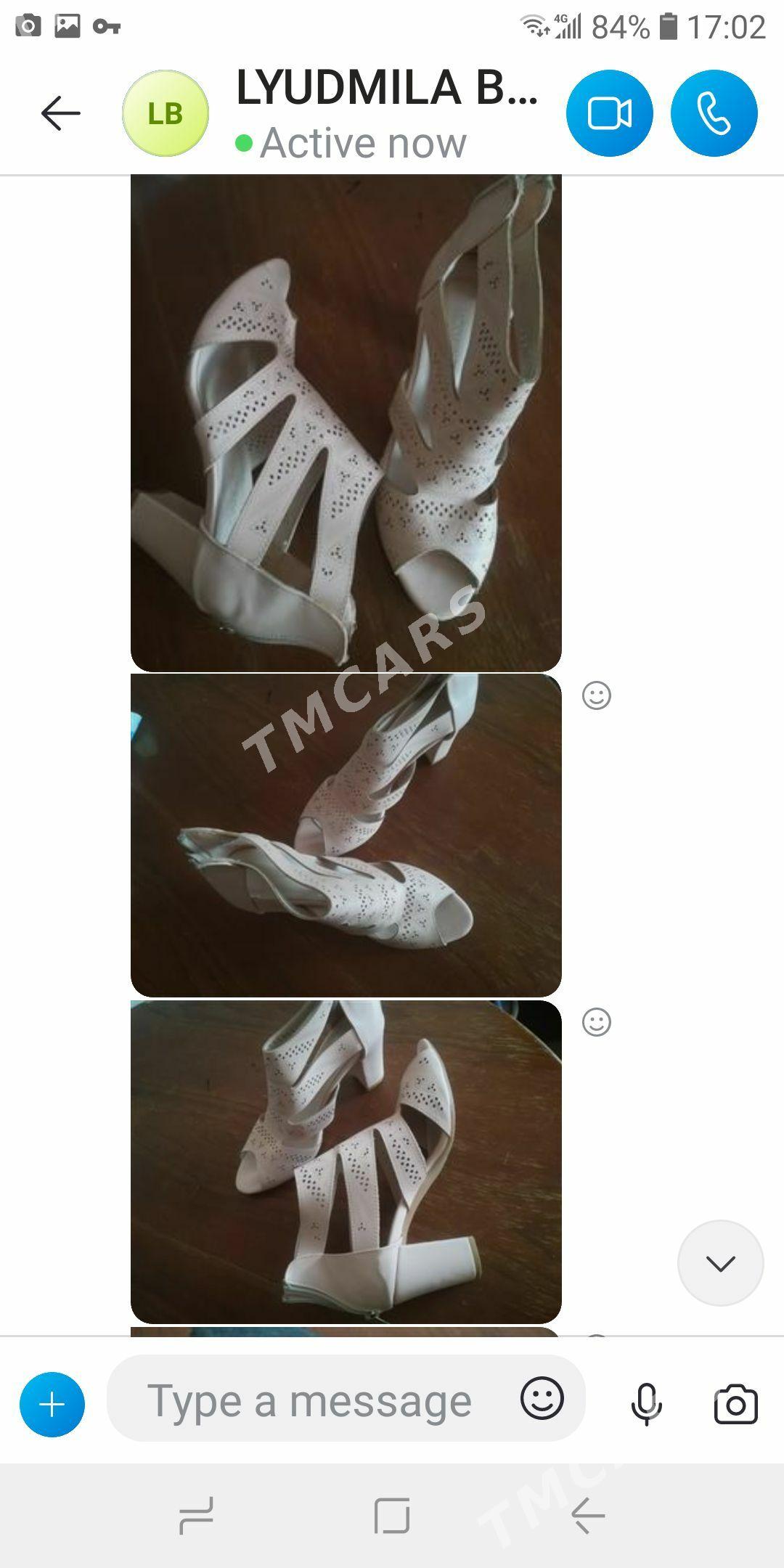784x1568 pixels.
Task: React to the second shoe photo
Action: 596,695
